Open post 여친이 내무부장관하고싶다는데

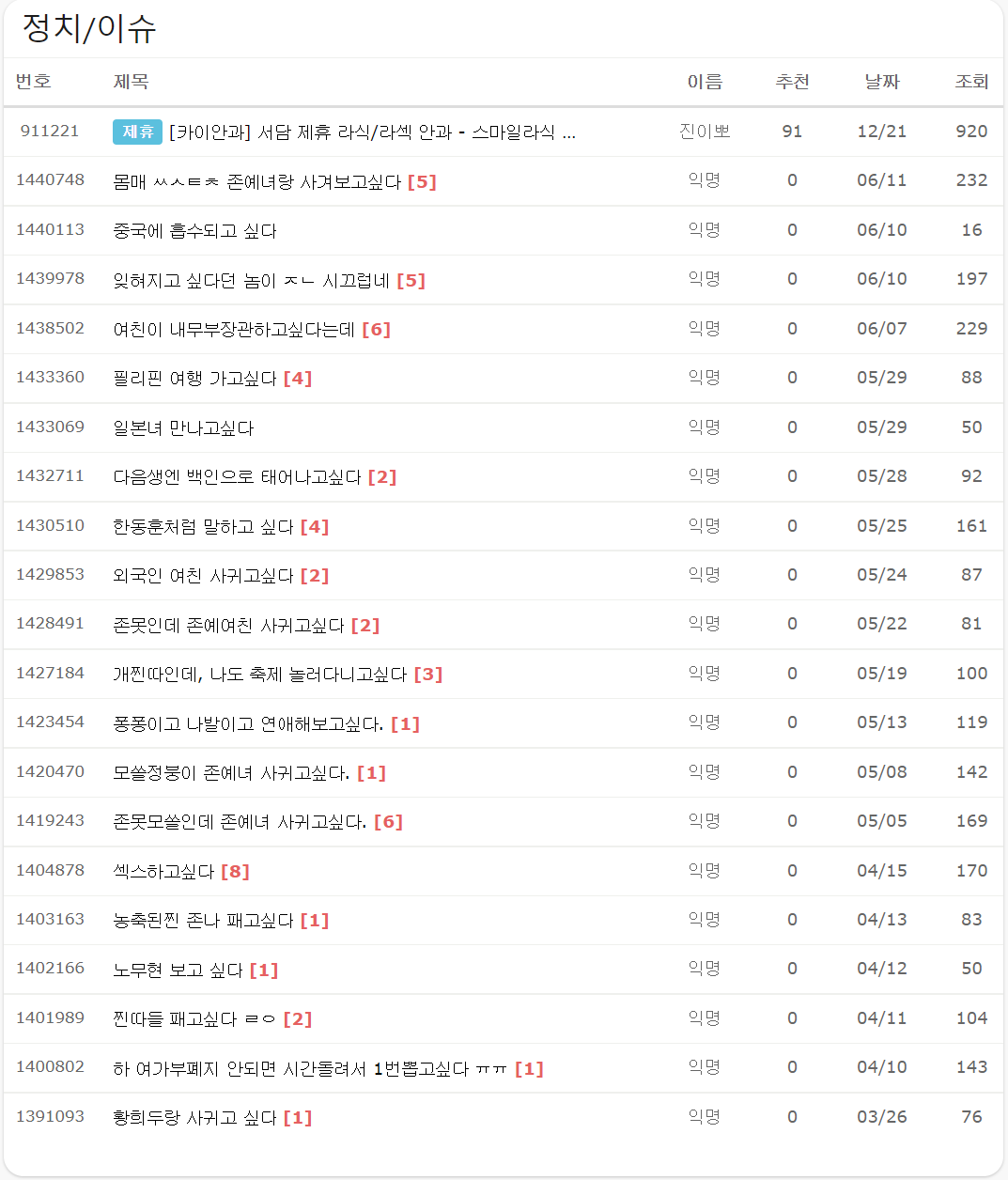[234, 330]
